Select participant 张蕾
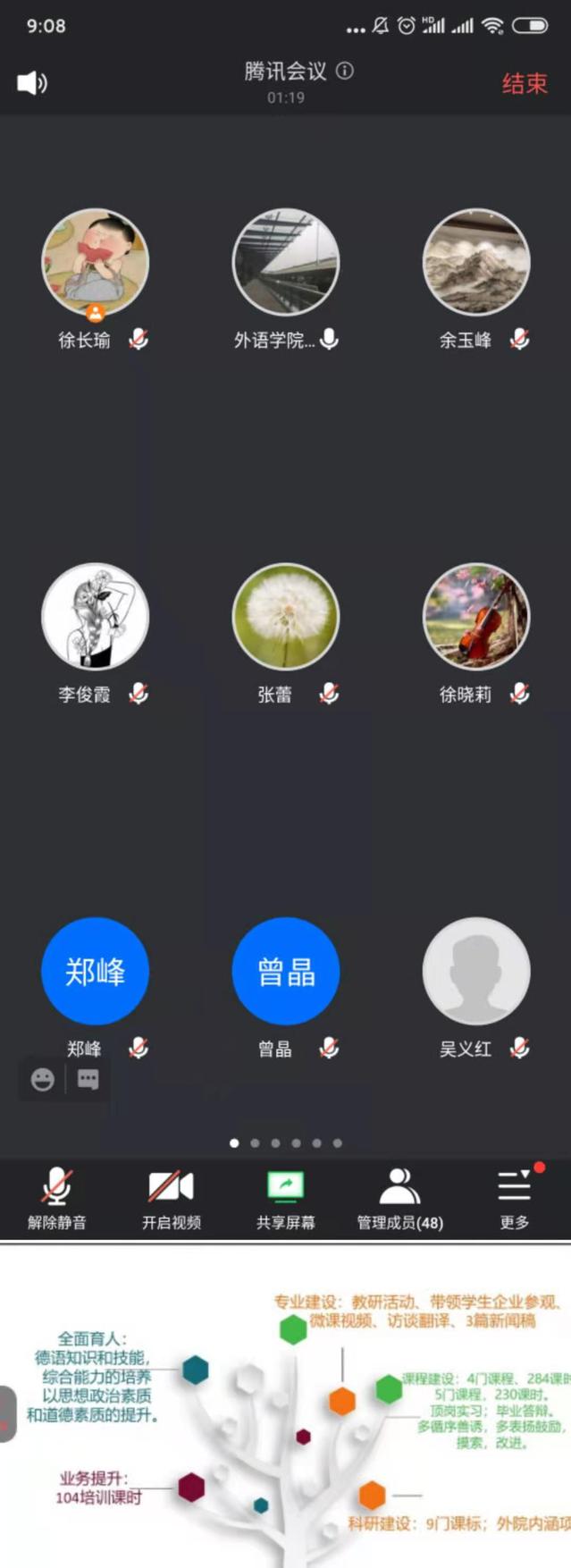Viewport: 571px width, 1568px height. point(286,616)
